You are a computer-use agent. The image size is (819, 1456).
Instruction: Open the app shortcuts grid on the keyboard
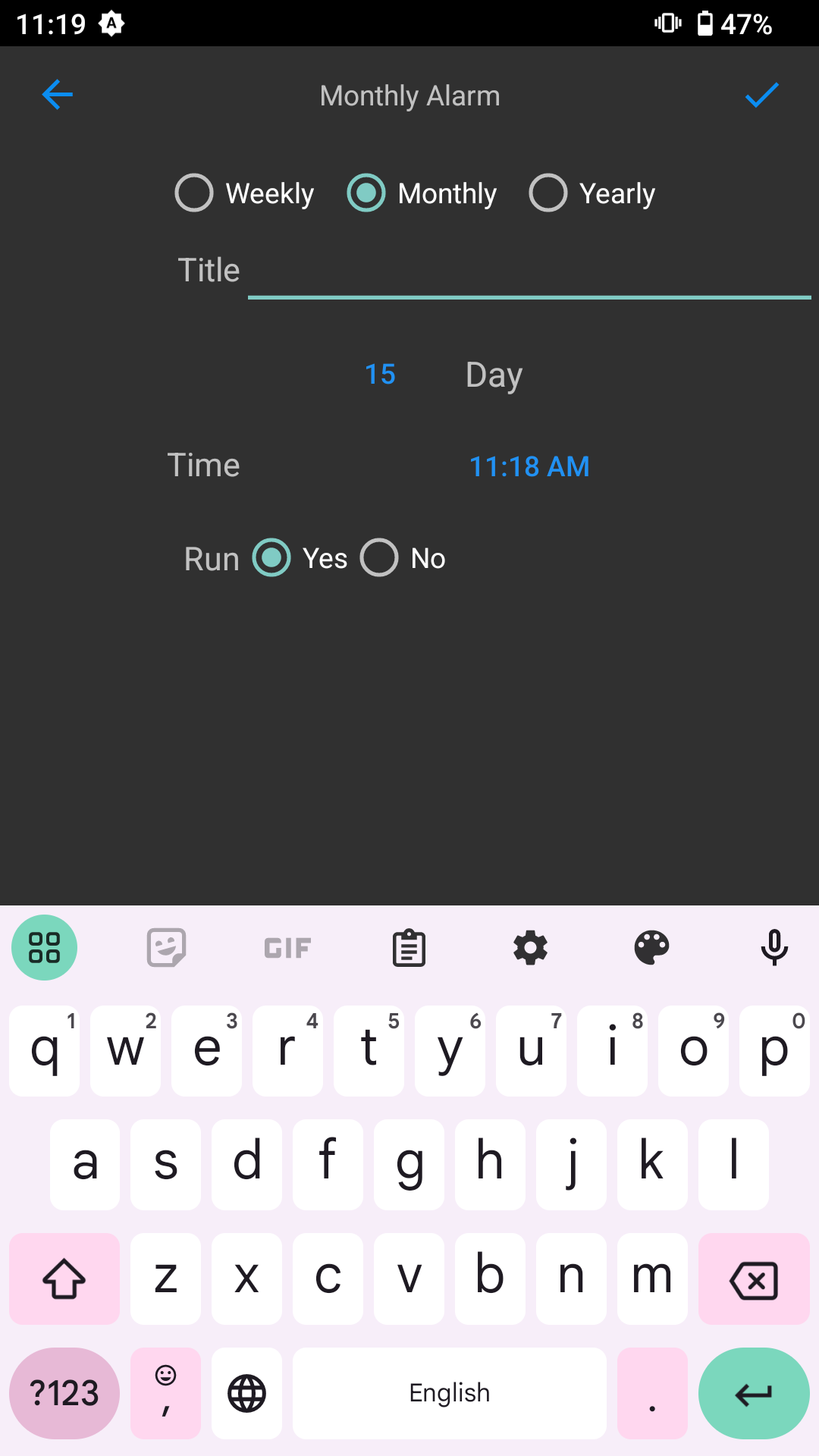pos(44,948)
